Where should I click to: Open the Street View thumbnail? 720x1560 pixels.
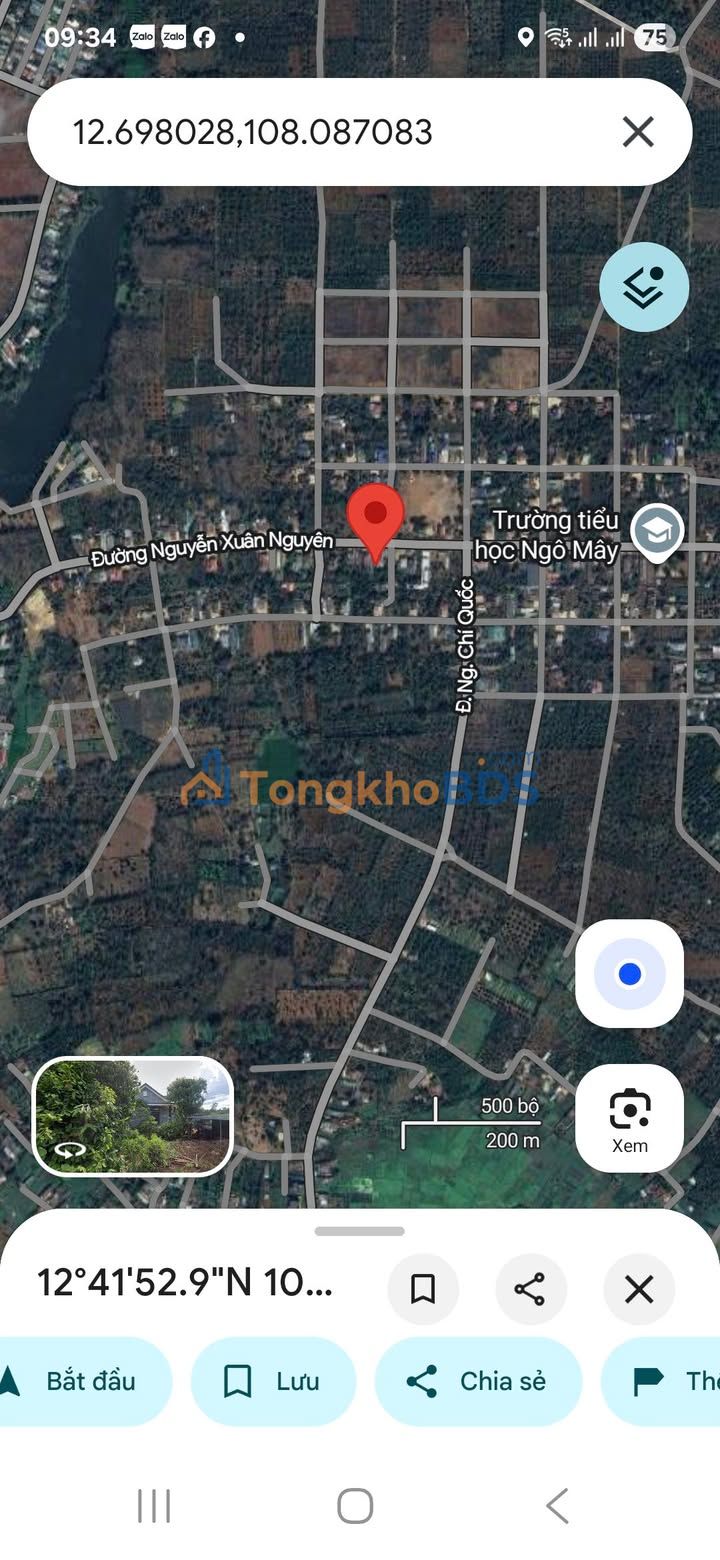(133, 1115)
